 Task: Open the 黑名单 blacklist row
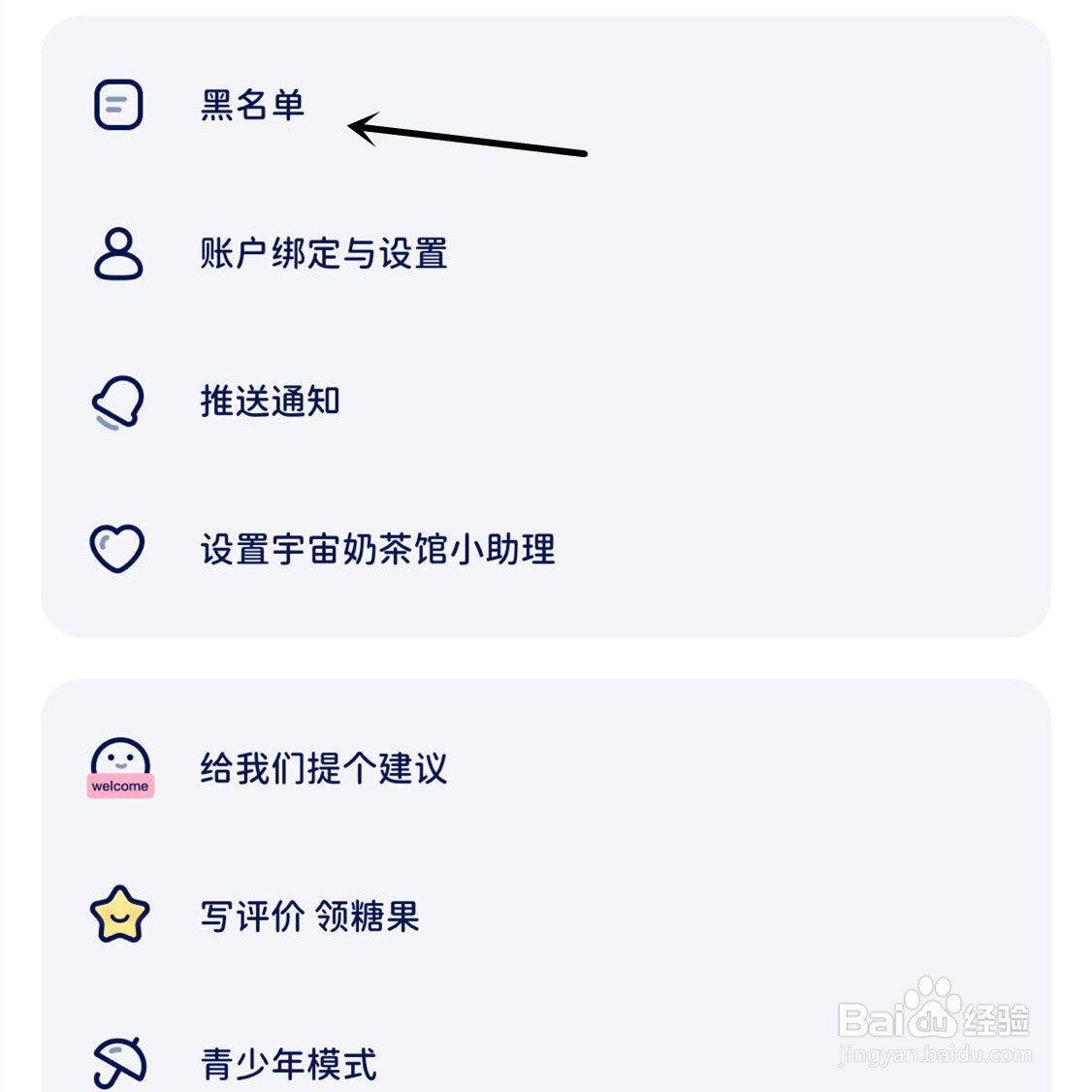pyautogui.click(x=545, y=105)
